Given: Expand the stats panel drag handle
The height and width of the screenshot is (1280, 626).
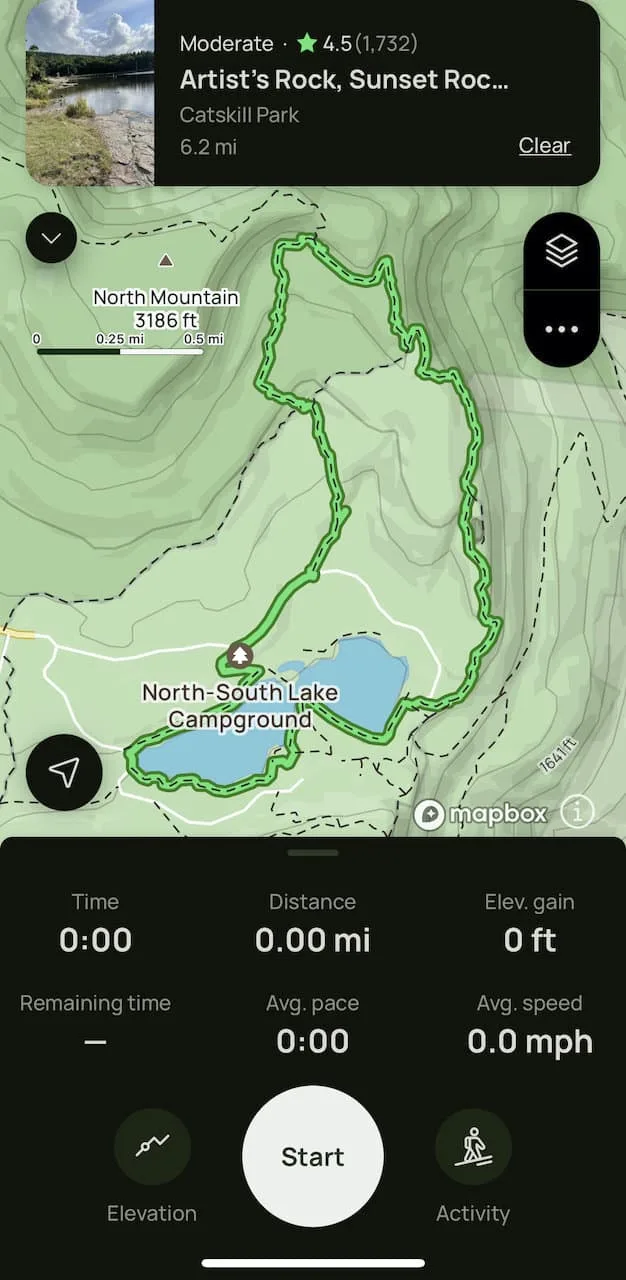Looking at the screenshot, I should point(313,853).
